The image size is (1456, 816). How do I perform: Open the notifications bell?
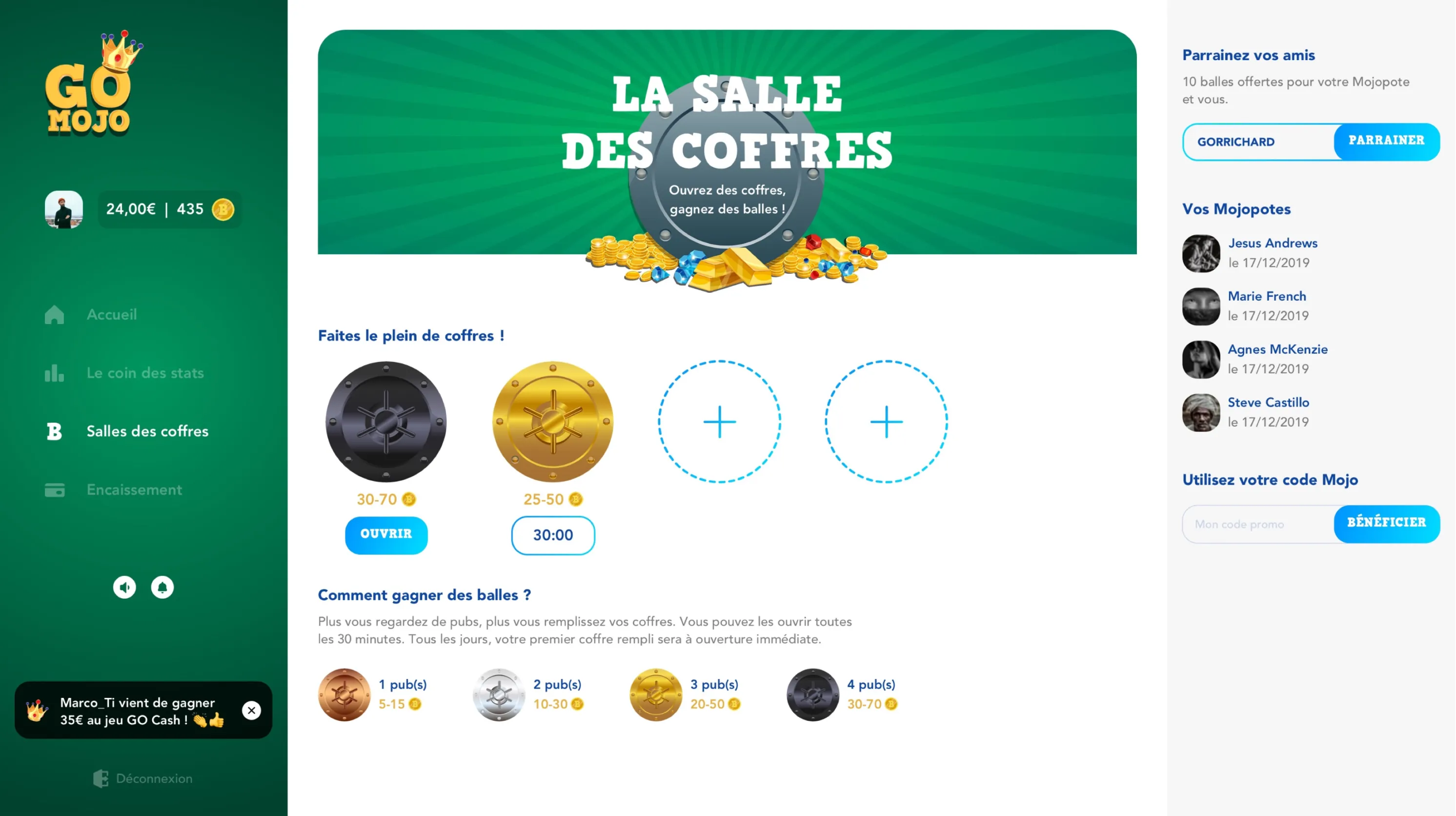tap(162, 588)
